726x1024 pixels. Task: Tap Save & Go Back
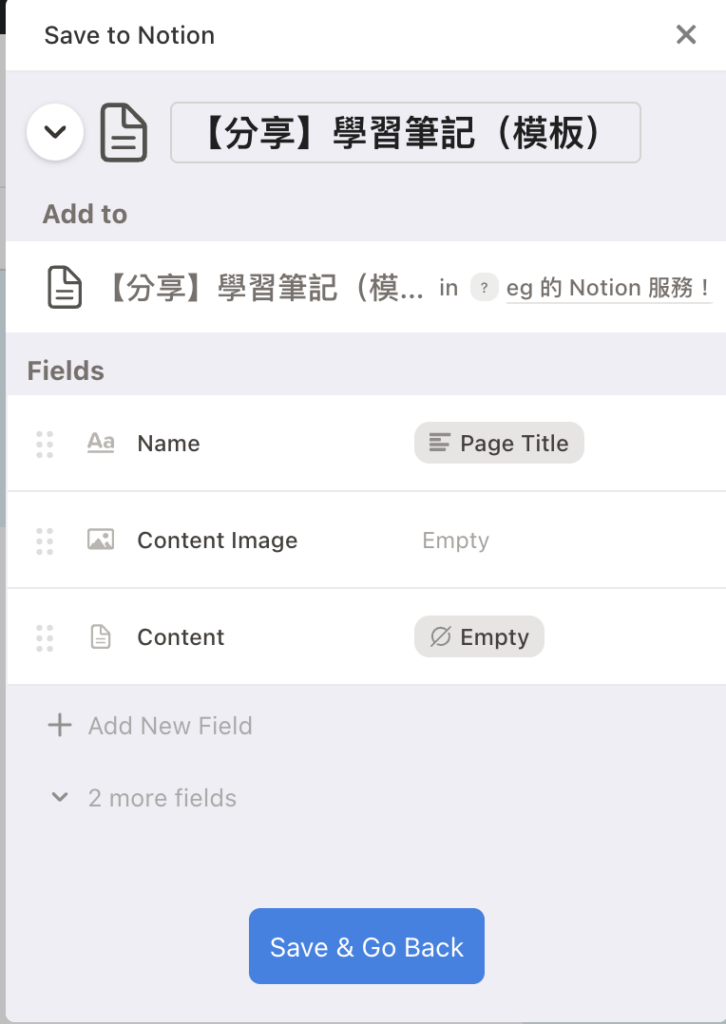[366, 947]
